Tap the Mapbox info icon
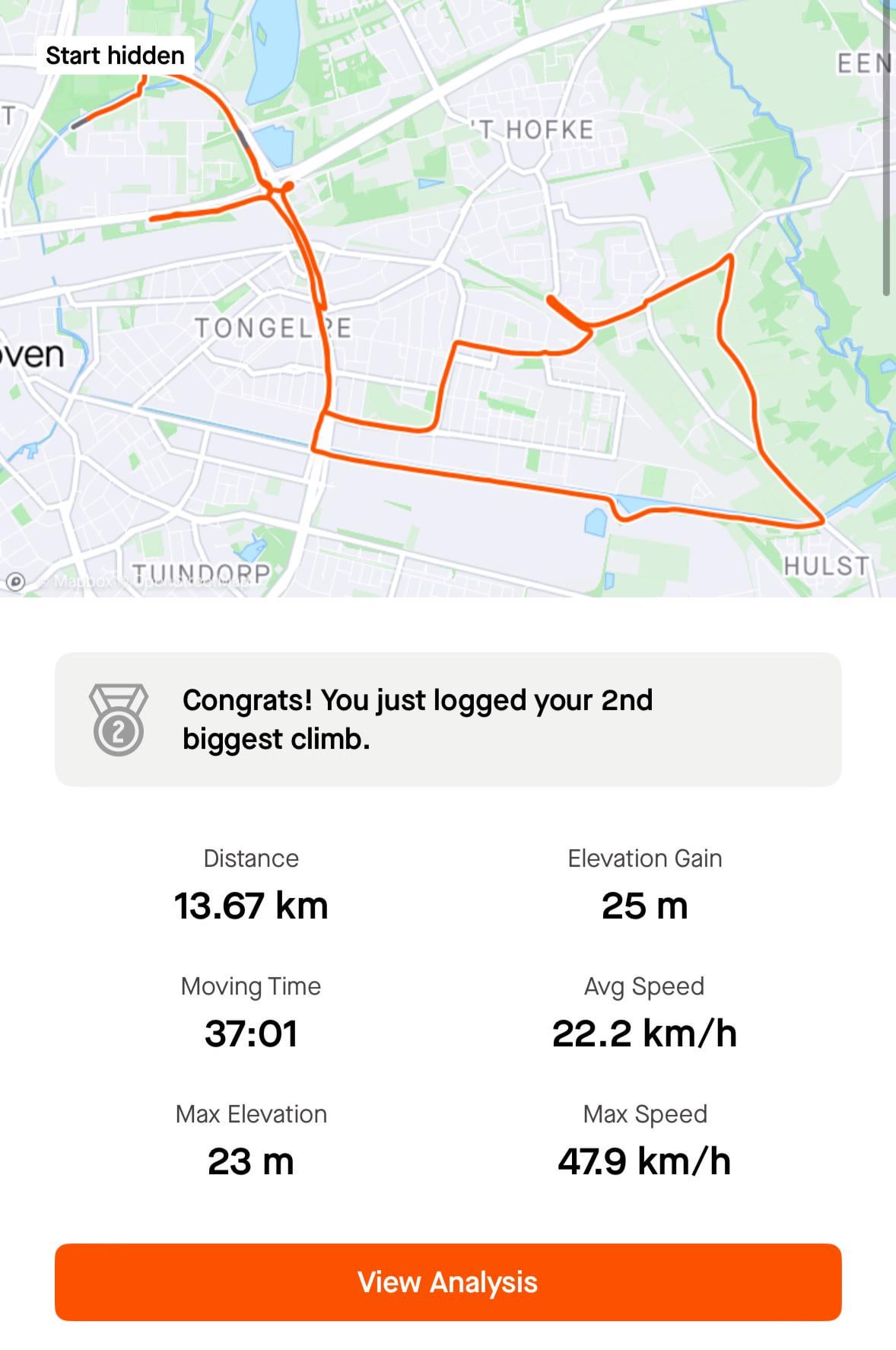 click(16, 582)
